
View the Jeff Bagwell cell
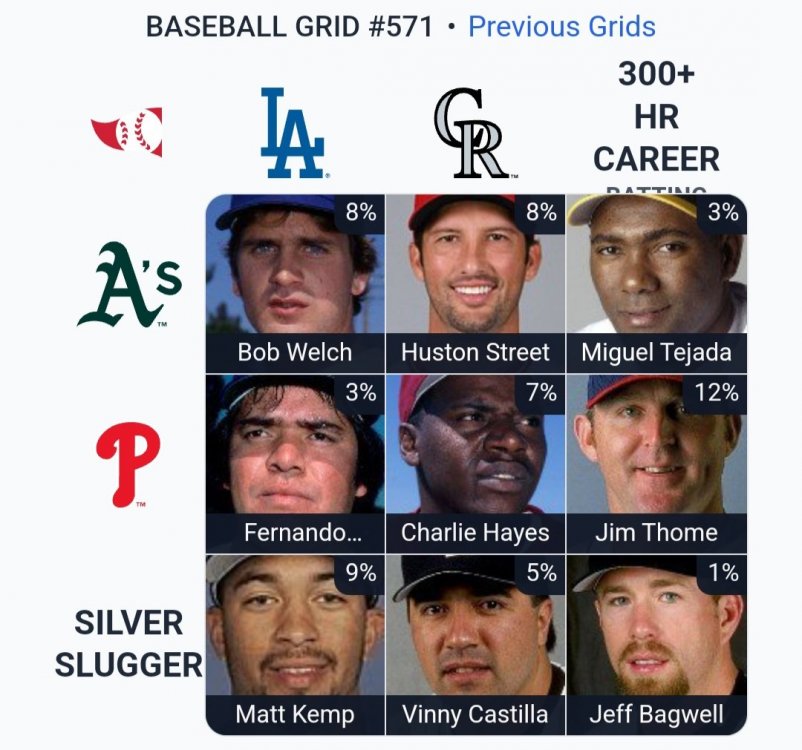click(656, 645)
